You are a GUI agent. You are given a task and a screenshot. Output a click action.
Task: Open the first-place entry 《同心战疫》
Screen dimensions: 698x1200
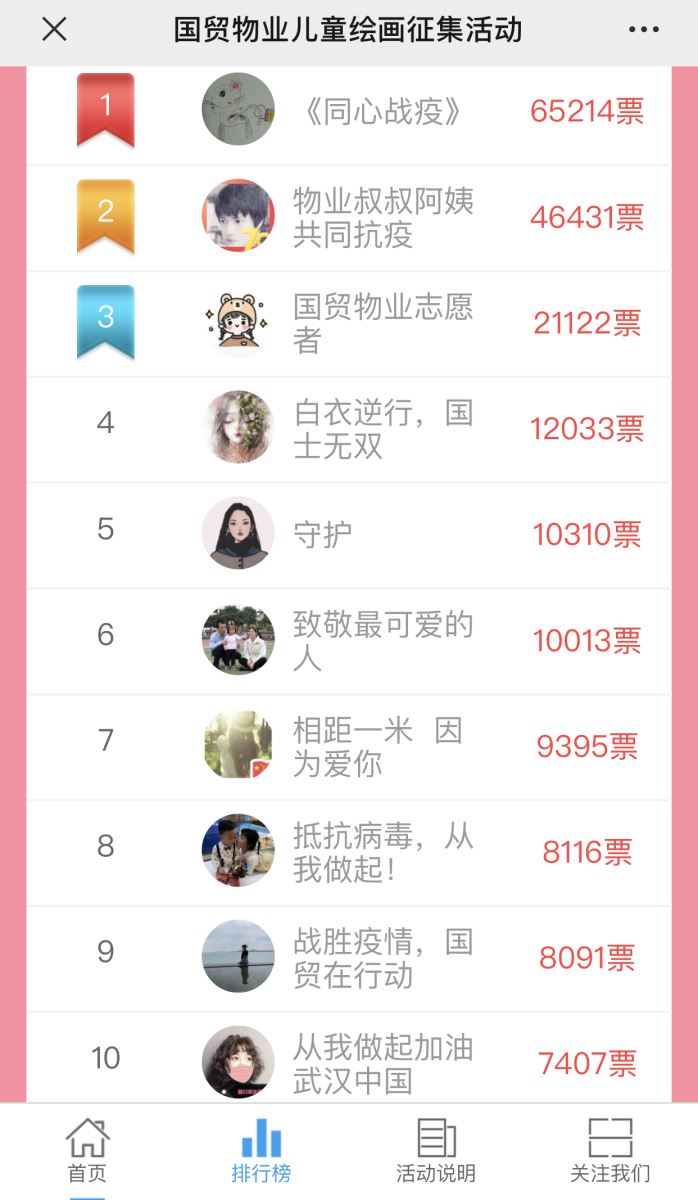tap(384, 111)
